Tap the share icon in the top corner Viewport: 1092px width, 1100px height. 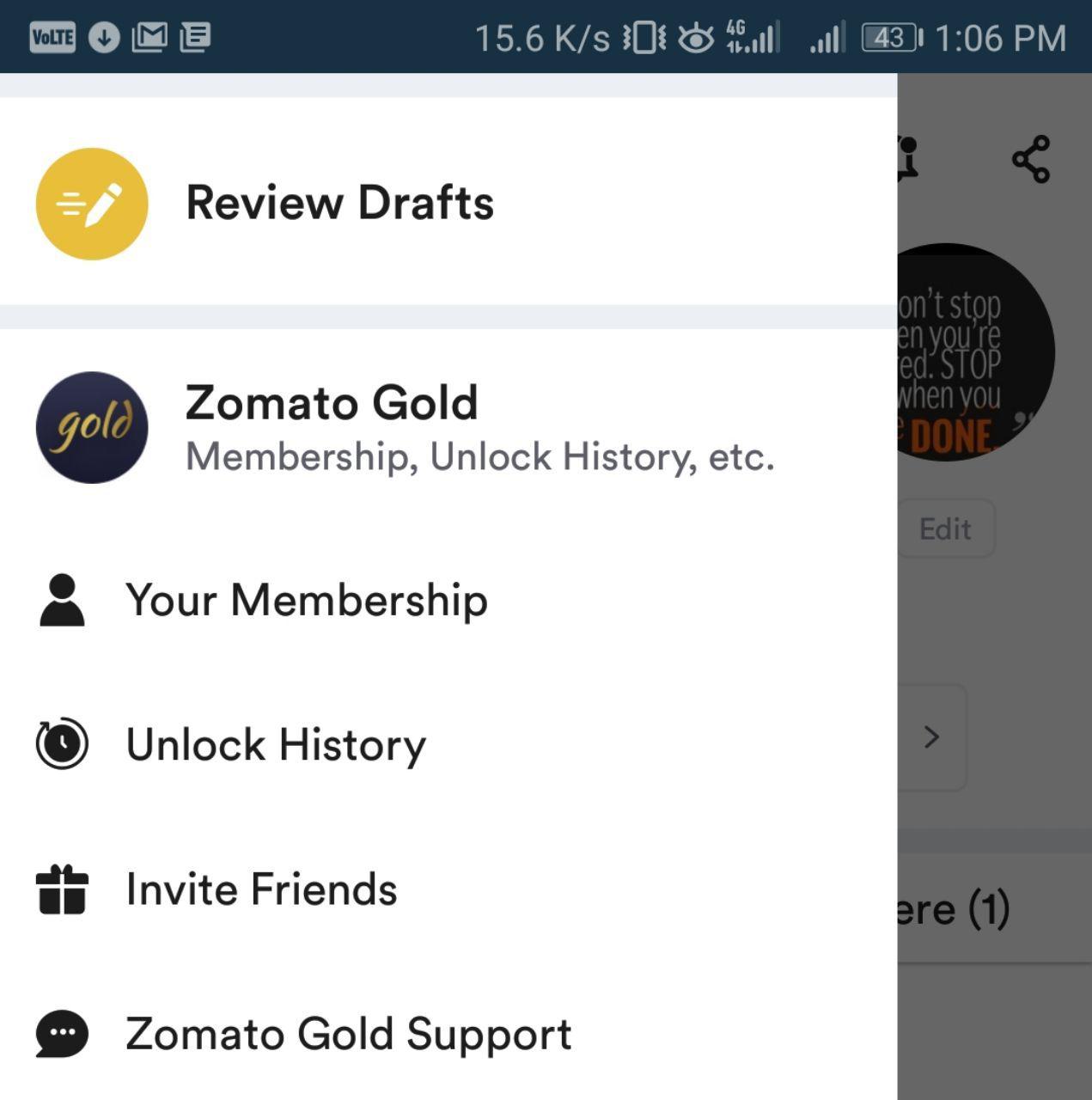pos(1031,157)
